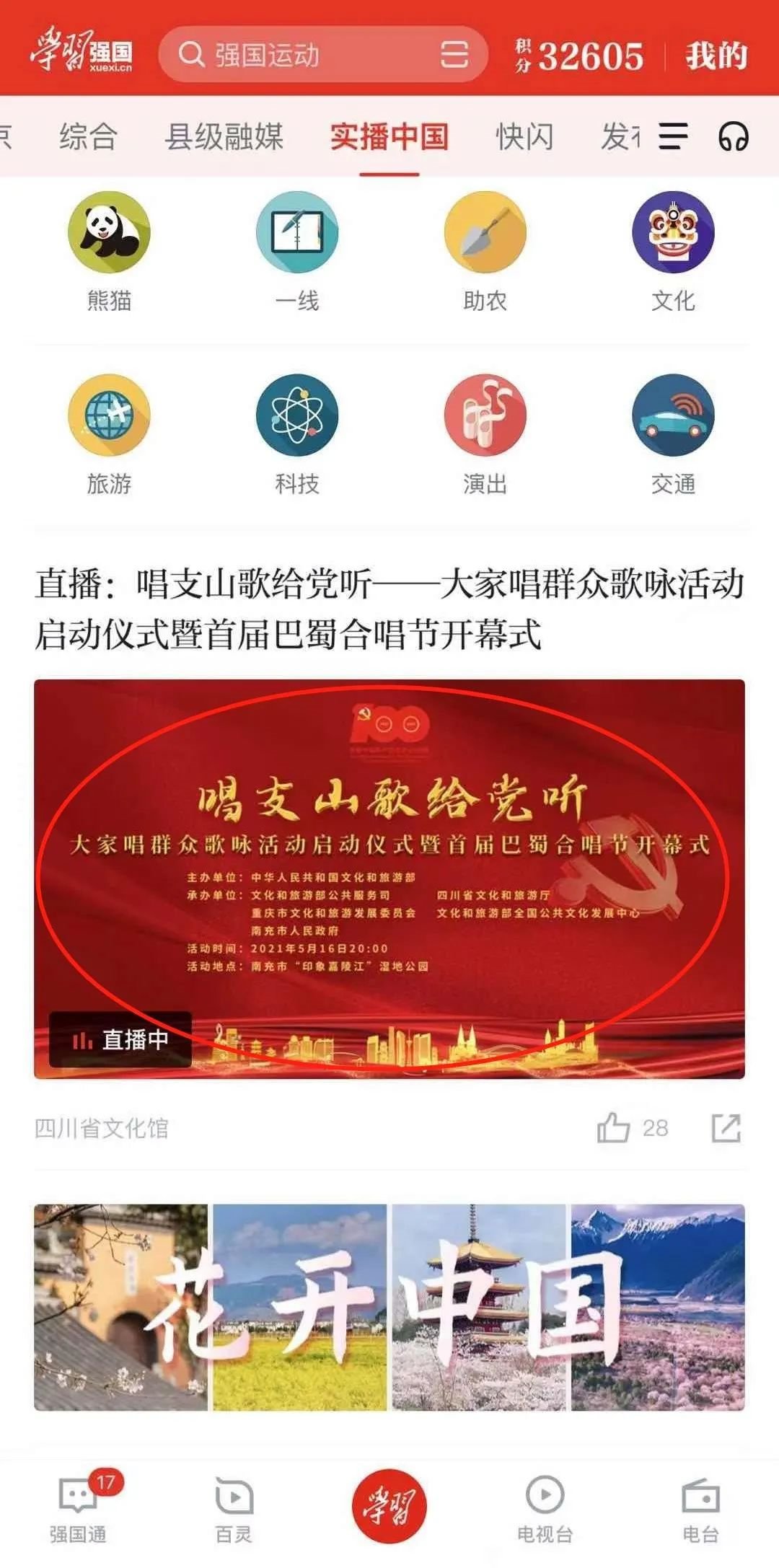This screenshot has height=1568, width=779.
Task: Switch to the 县级融媒 tab
Action: (224, 137)
